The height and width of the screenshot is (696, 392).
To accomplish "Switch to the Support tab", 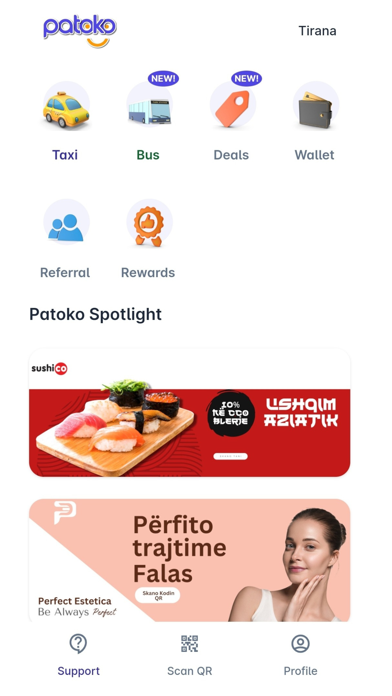I will pyautogui.click(x=79, y=655).
